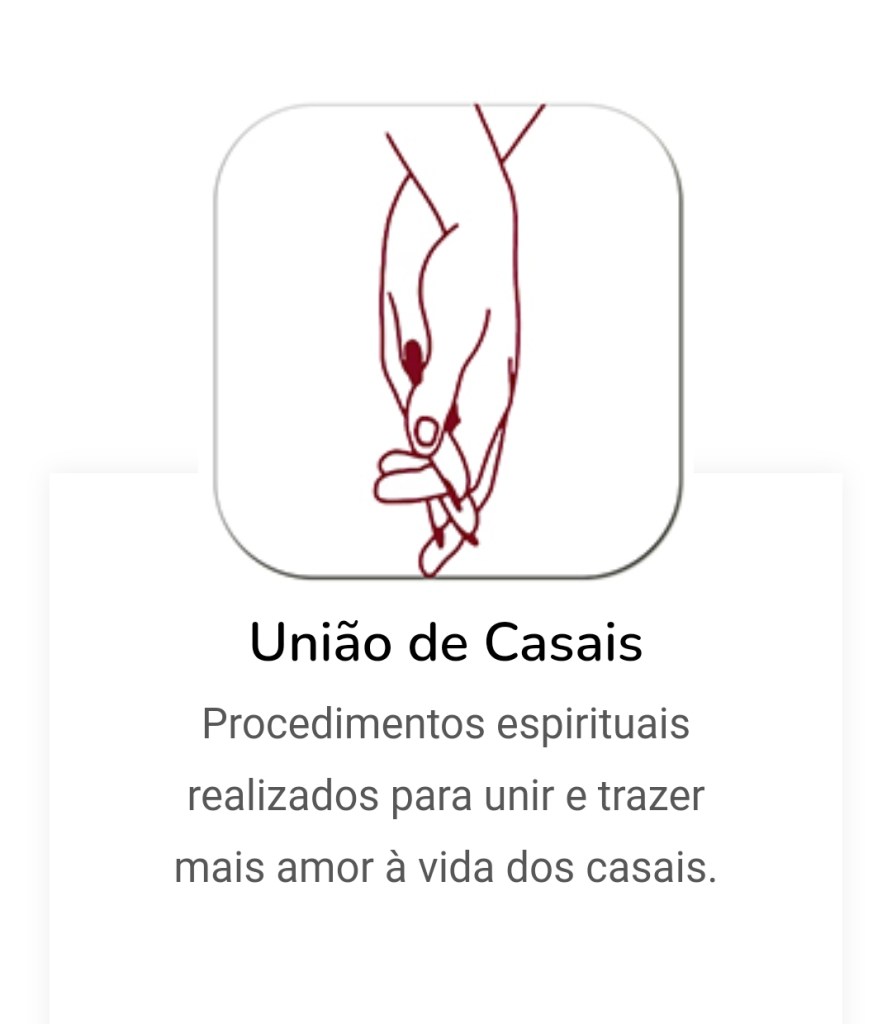Open the União de Casais service card
This screenshot has width=887, height=1024.
[x=446, y=643]
